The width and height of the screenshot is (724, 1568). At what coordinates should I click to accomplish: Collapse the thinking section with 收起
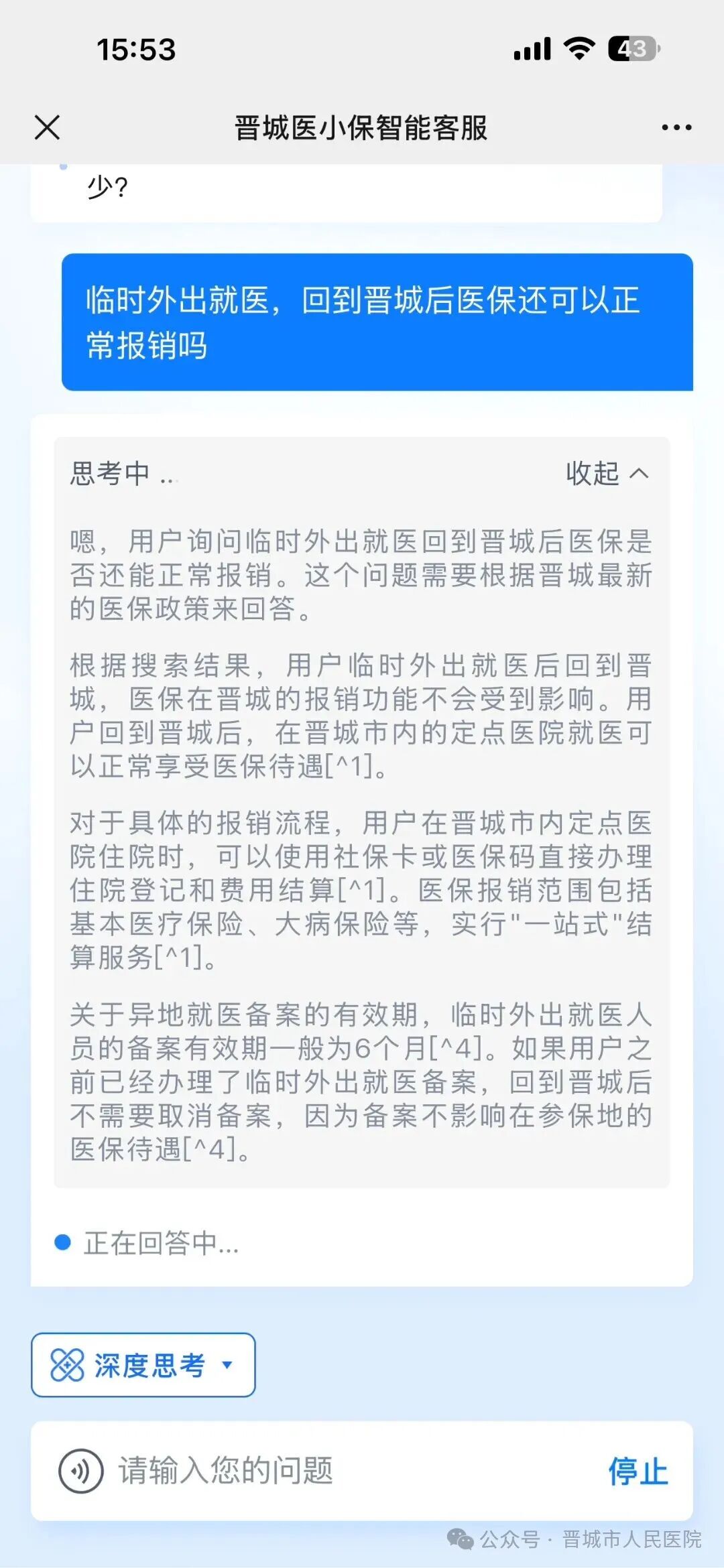[607, 474]
